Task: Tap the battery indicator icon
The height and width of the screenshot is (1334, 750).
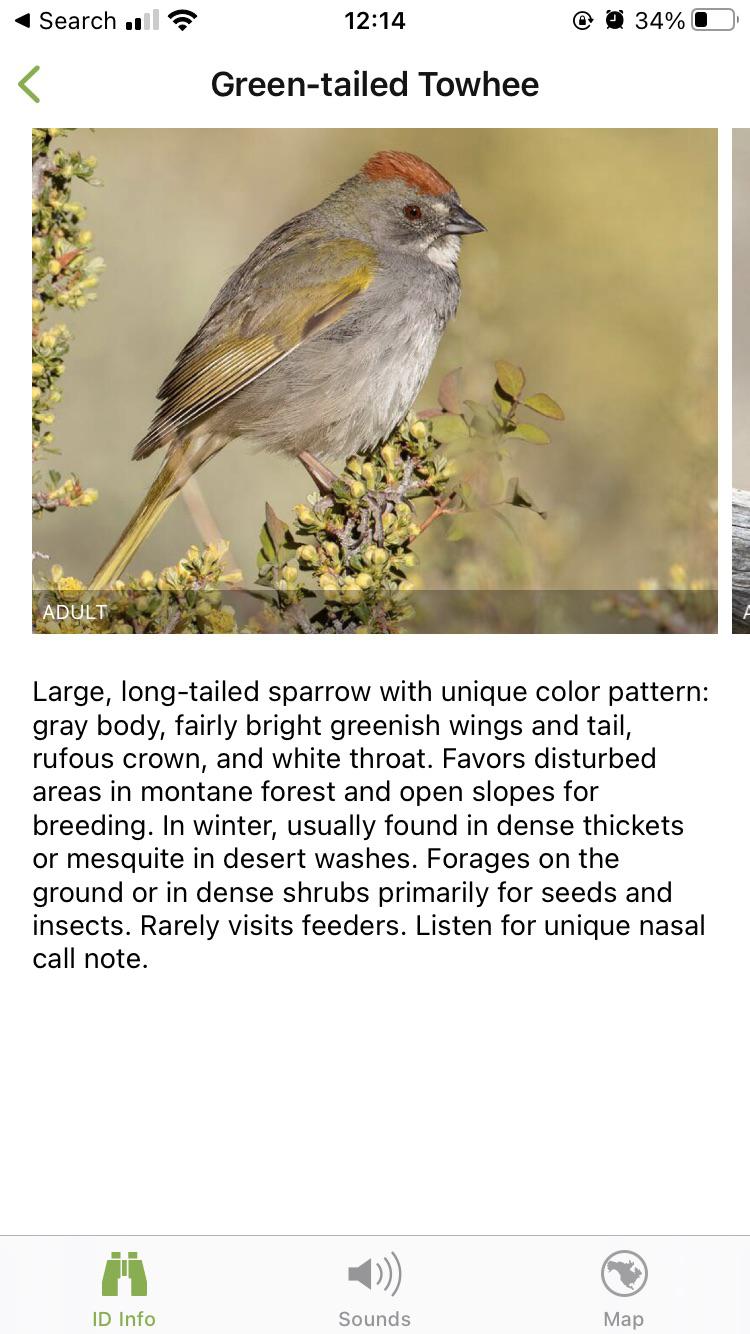Action: 711,19
